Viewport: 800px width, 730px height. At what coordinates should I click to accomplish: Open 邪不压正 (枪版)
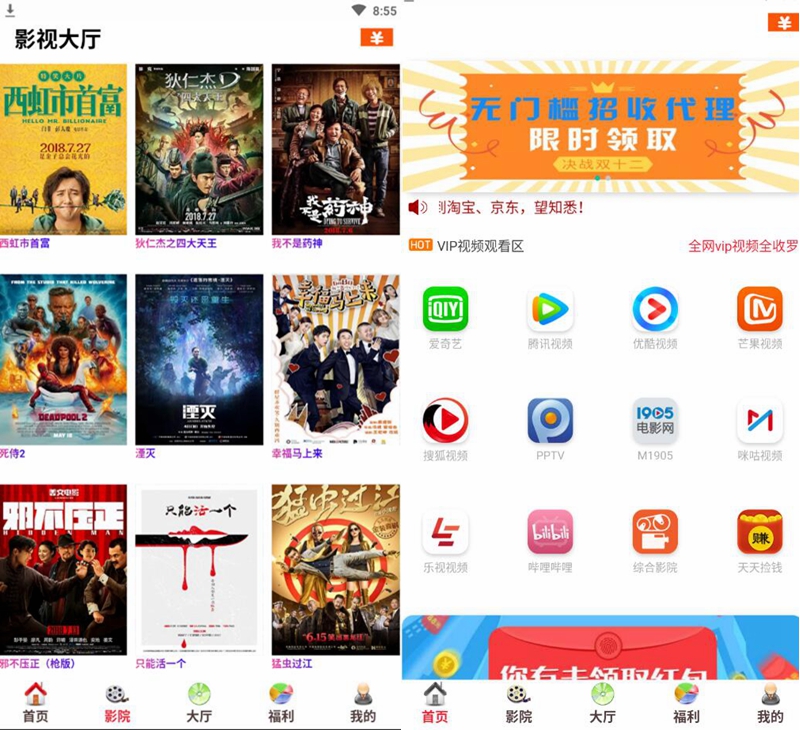click(x=63, y=570)
